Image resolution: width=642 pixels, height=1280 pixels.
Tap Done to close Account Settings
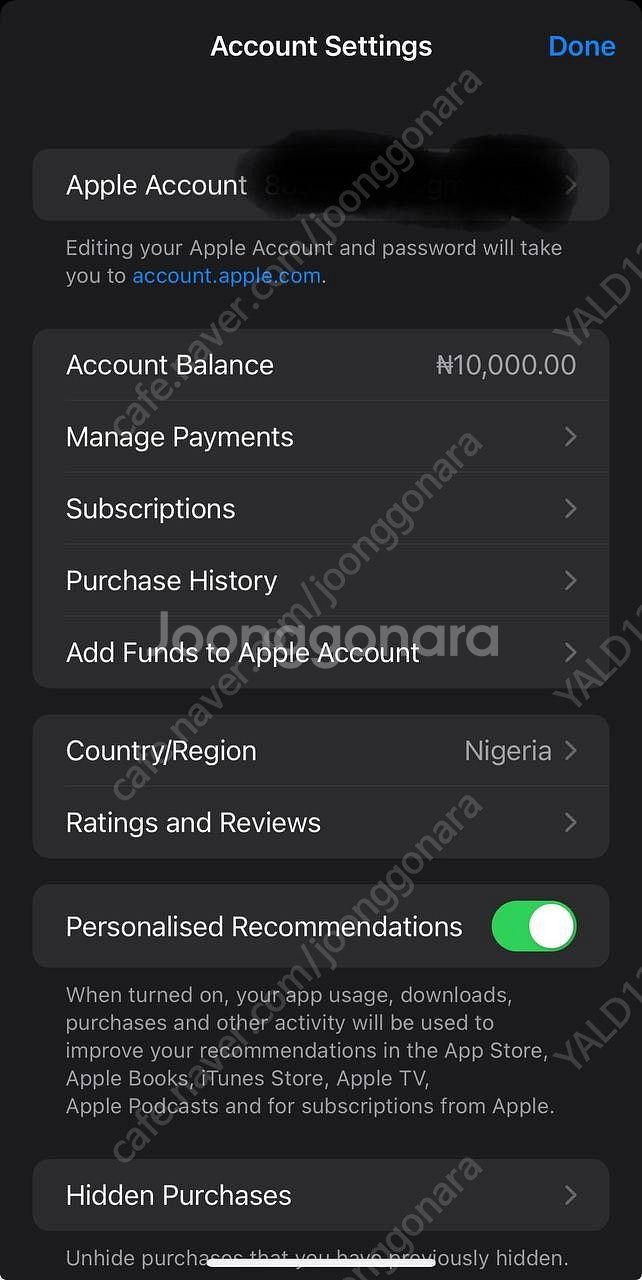tap(581, 47)
